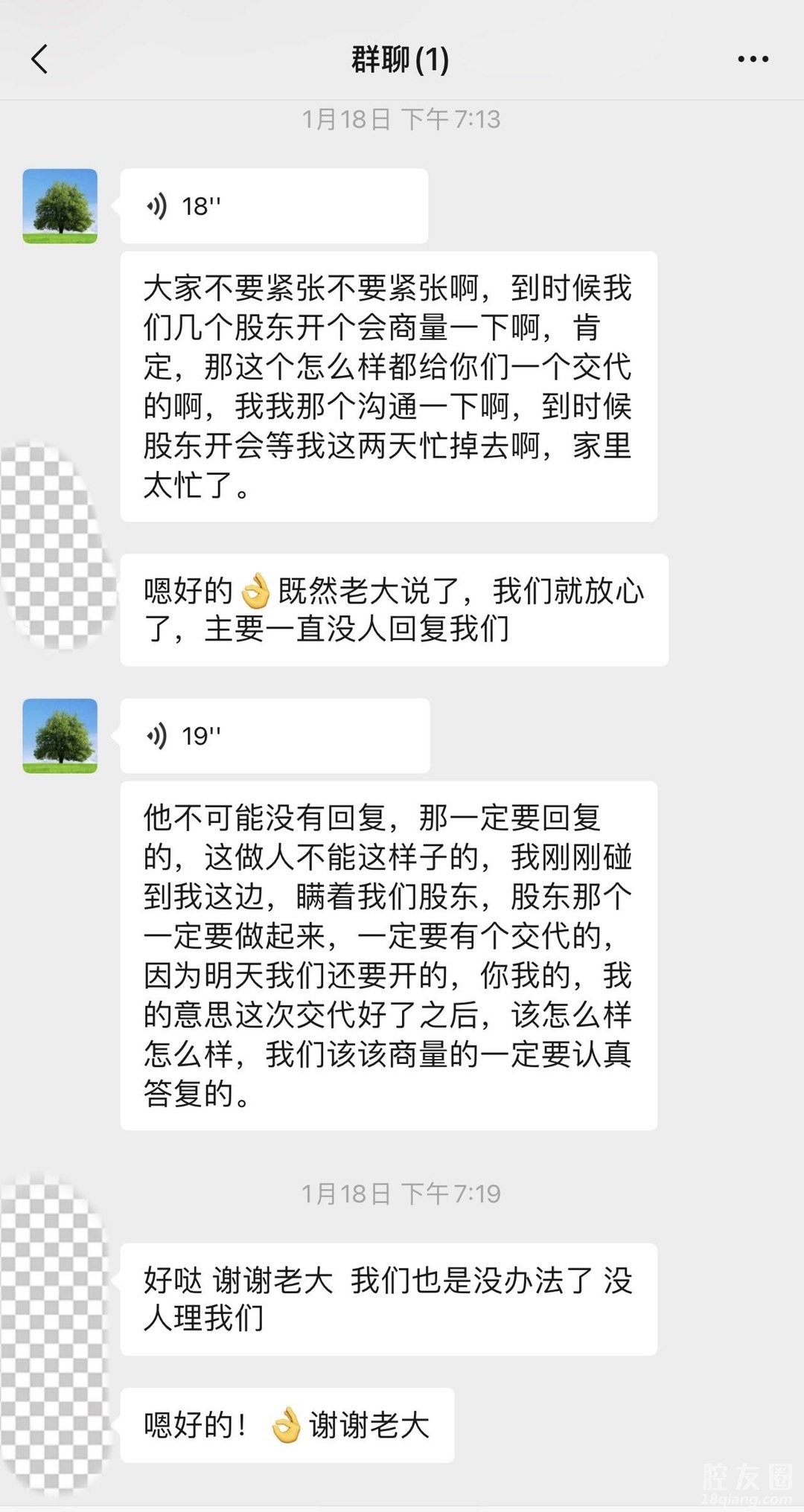The height and width of the screenshot is (1512, 804).
Task: Play the 19-second voice message
Action: (274, 736)
